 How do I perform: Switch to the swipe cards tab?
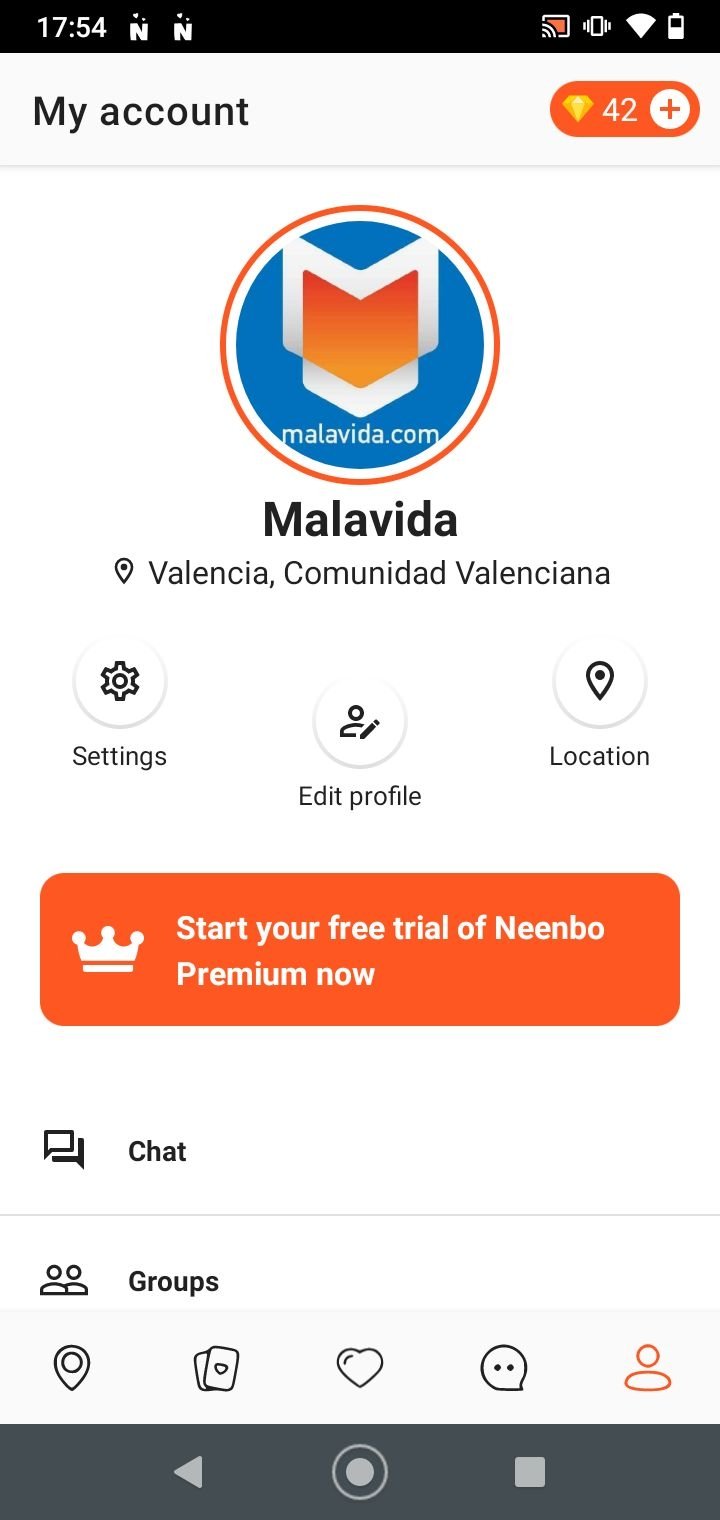(x=216, y=1367)
